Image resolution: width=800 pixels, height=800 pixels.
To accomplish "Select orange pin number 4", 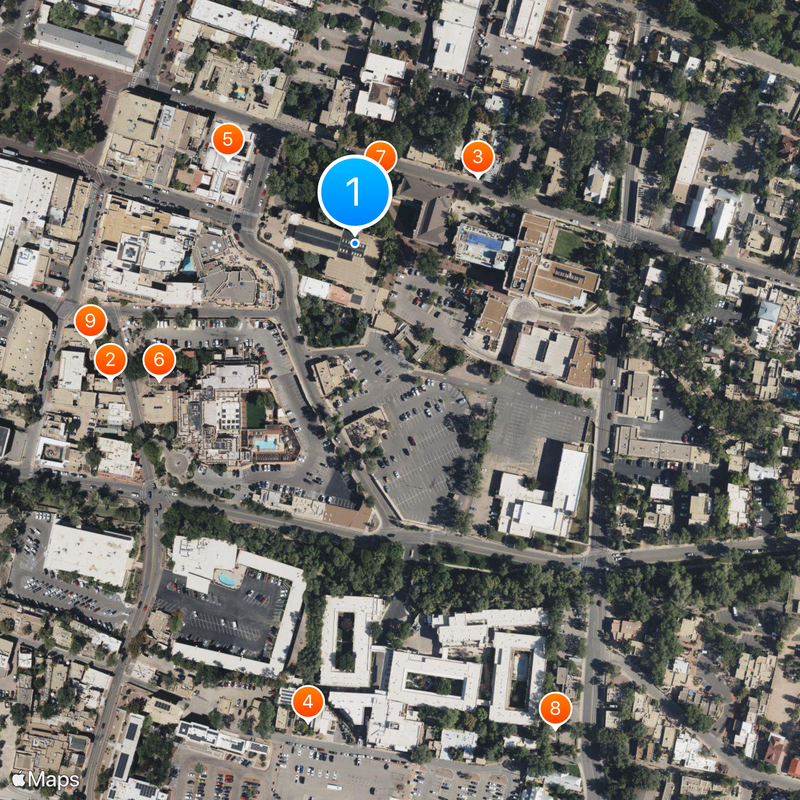I will (x=308, y=702).
